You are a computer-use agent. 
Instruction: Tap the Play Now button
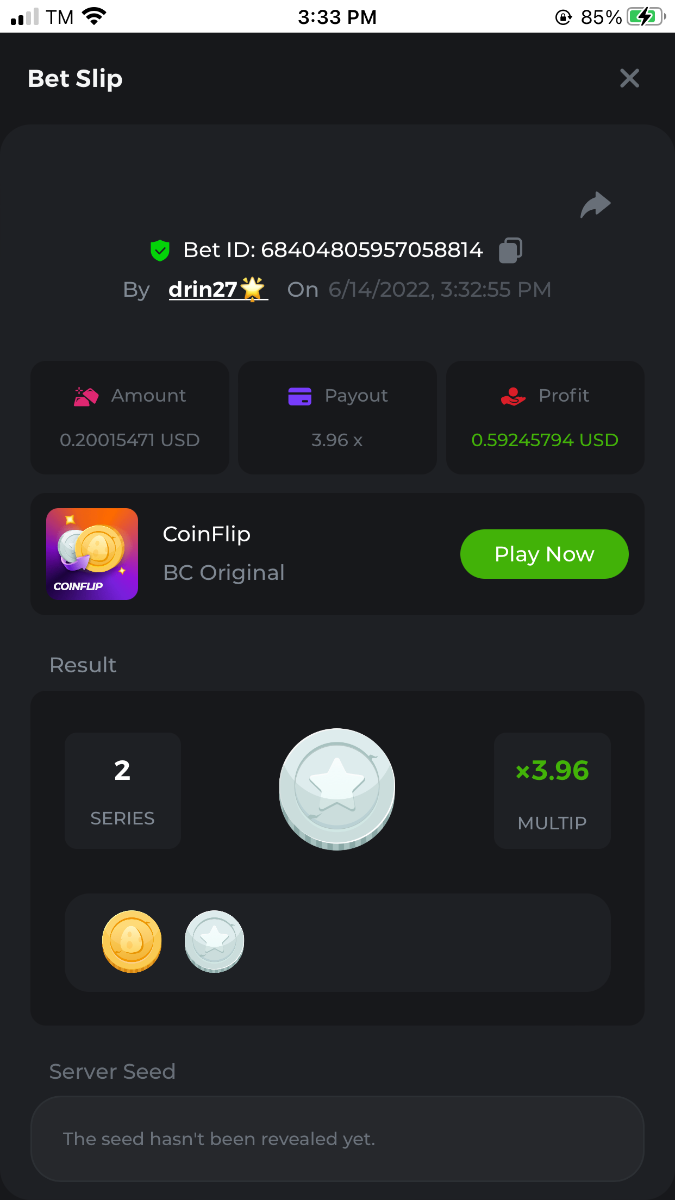[544, 554]
